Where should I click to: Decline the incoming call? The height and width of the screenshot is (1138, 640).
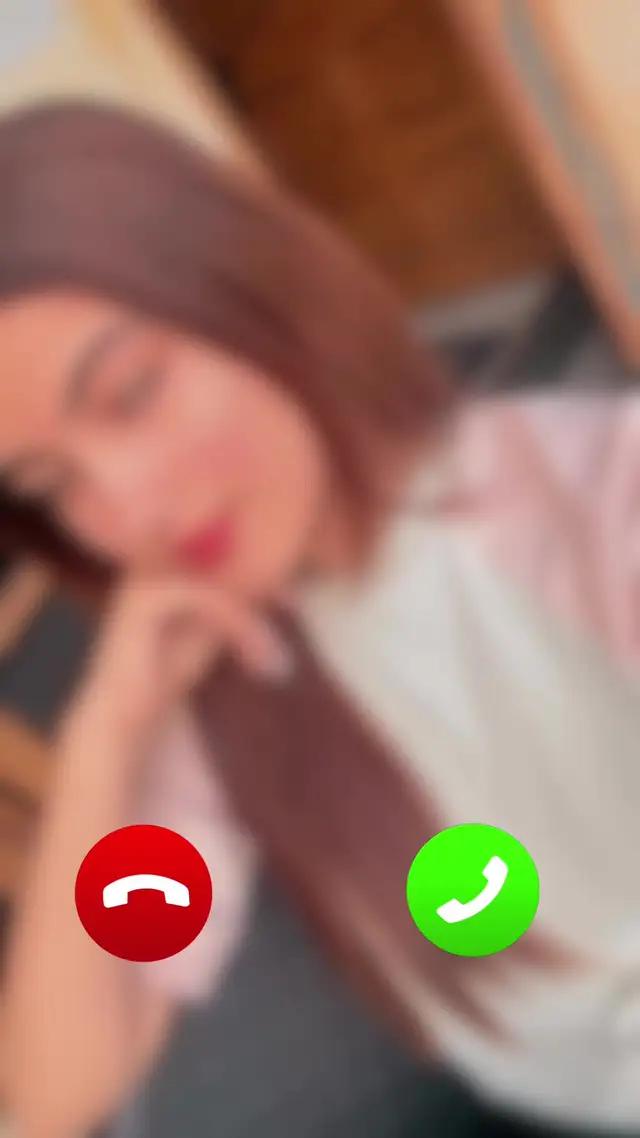click(144, 892)
